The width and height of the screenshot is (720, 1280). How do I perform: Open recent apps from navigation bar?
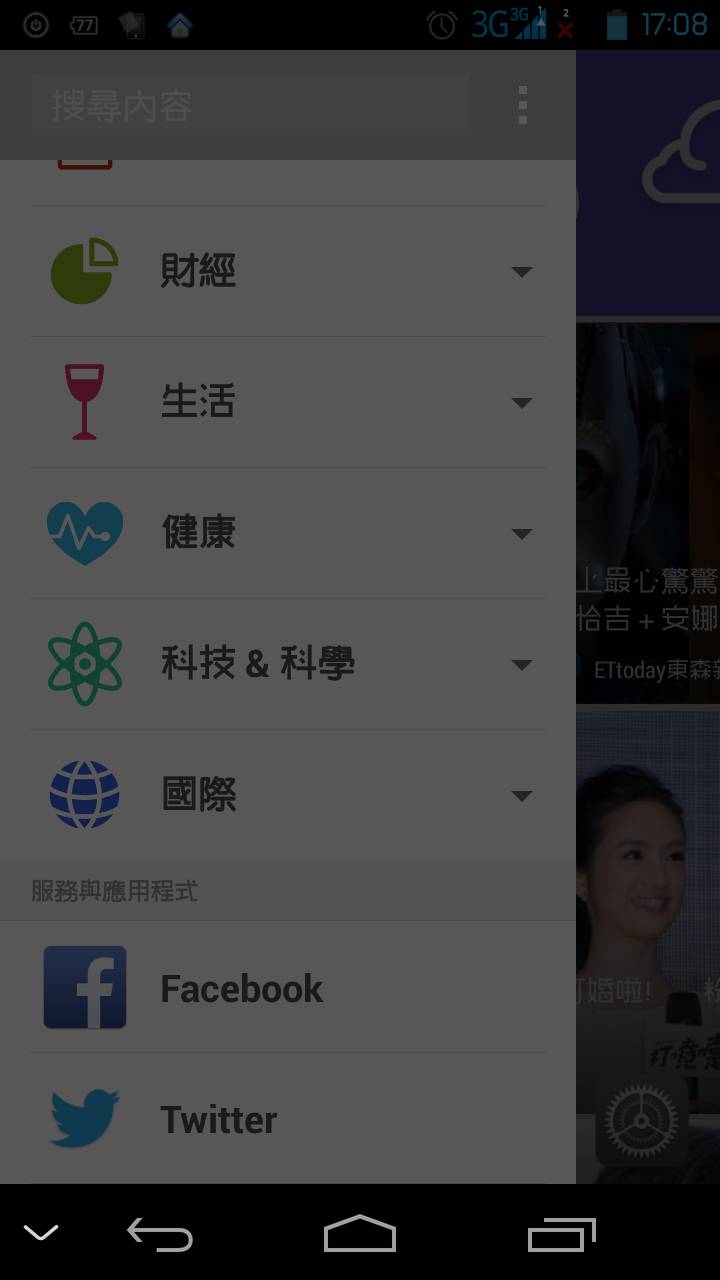click(x=561, y=1235)
